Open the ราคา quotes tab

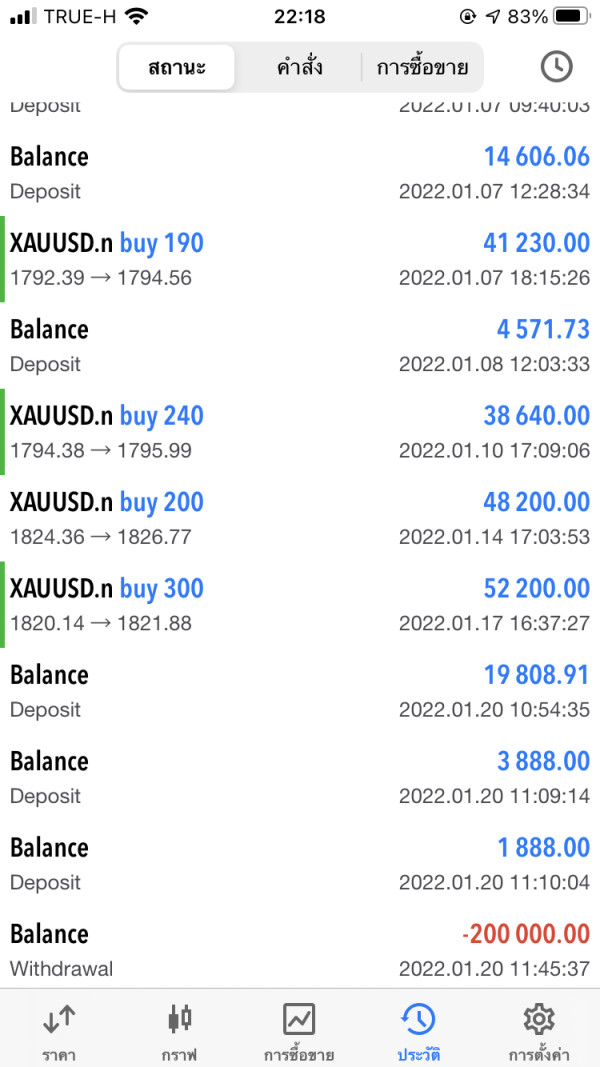[59, 1032]
